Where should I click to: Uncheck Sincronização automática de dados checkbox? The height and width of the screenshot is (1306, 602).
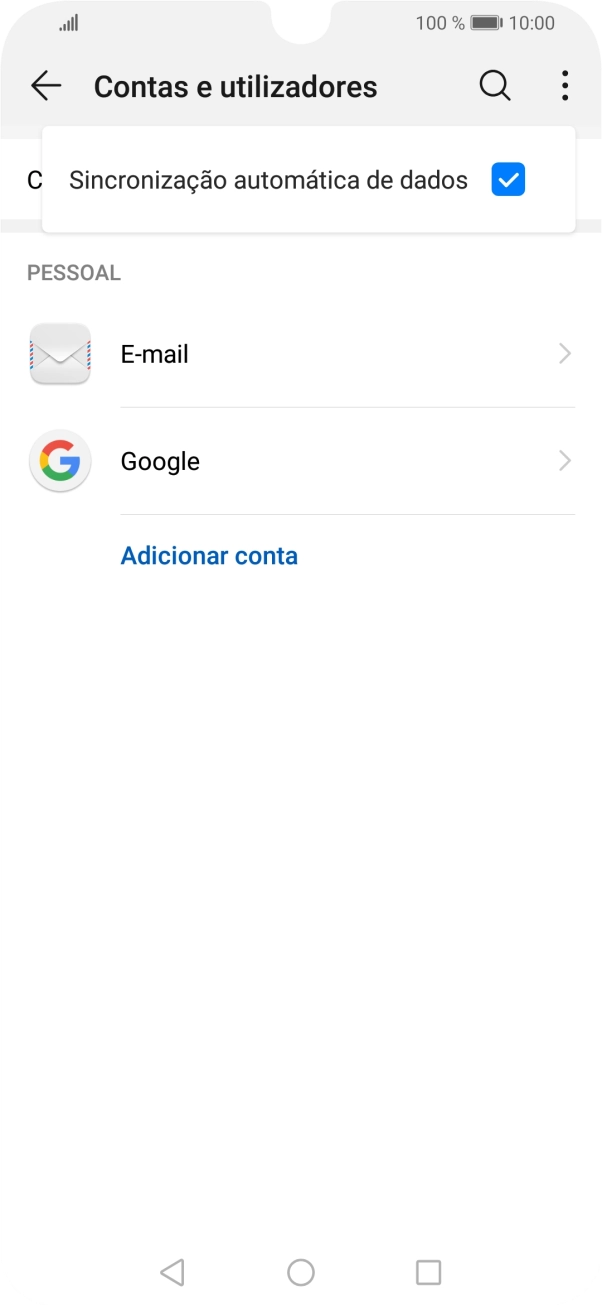tap(508, 180)
